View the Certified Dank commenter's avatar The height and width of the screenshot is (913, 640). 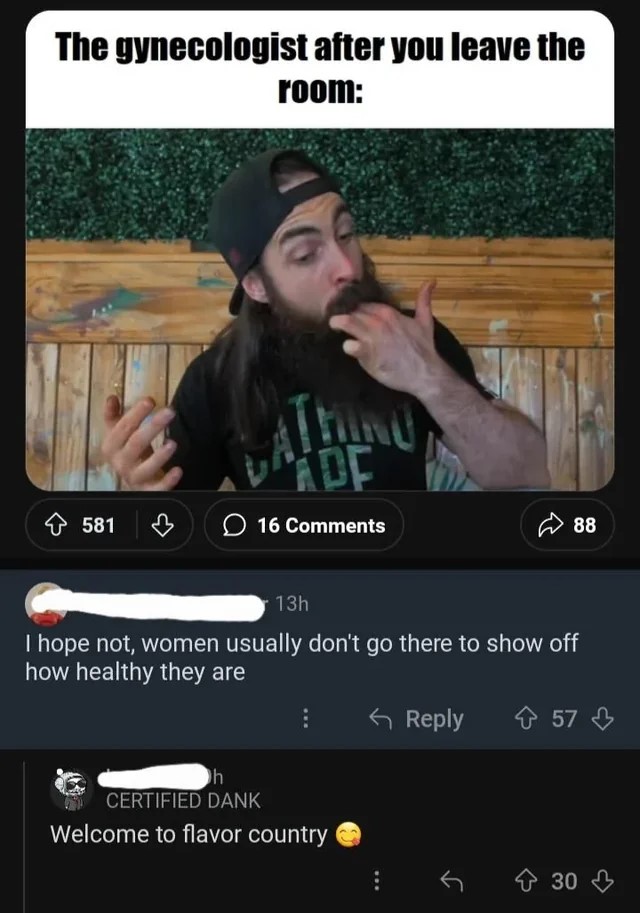tap(70, 790)
